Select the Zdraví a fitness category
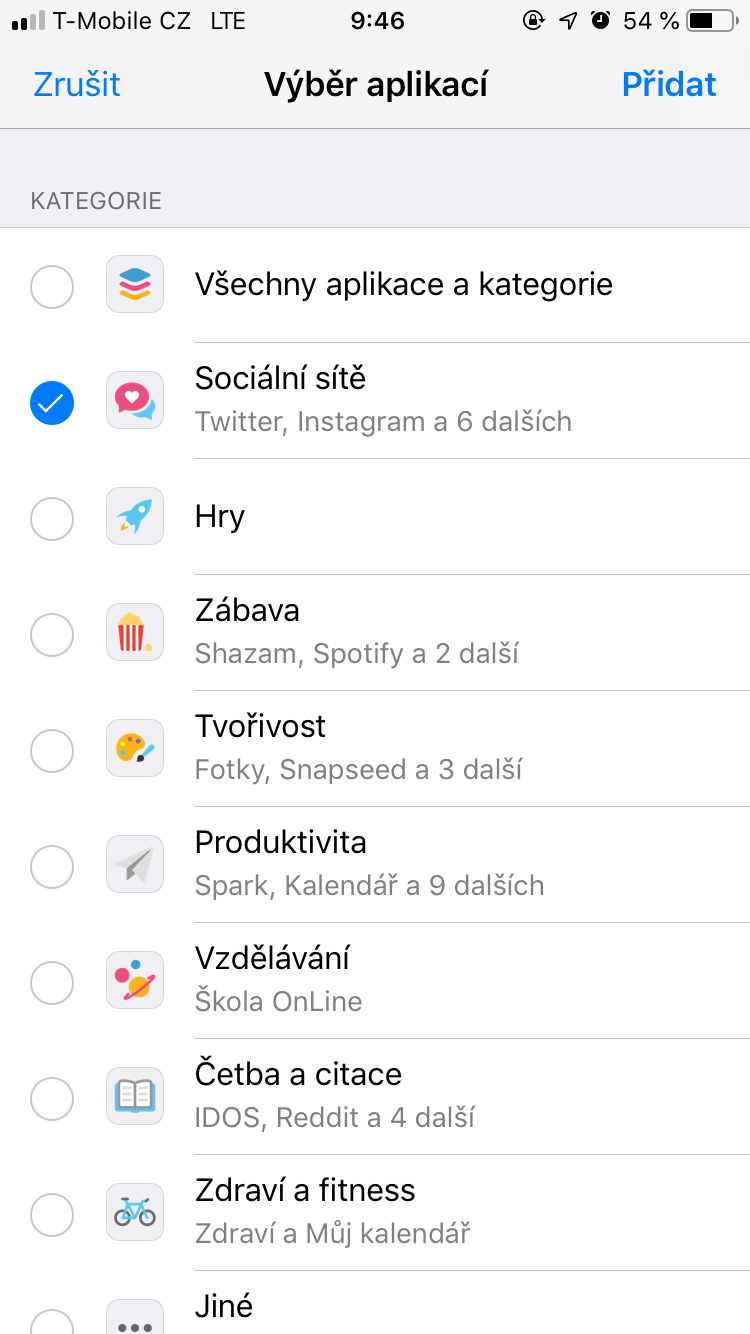The width and height of the screenshot is (750, 1334). point(52,1215)
